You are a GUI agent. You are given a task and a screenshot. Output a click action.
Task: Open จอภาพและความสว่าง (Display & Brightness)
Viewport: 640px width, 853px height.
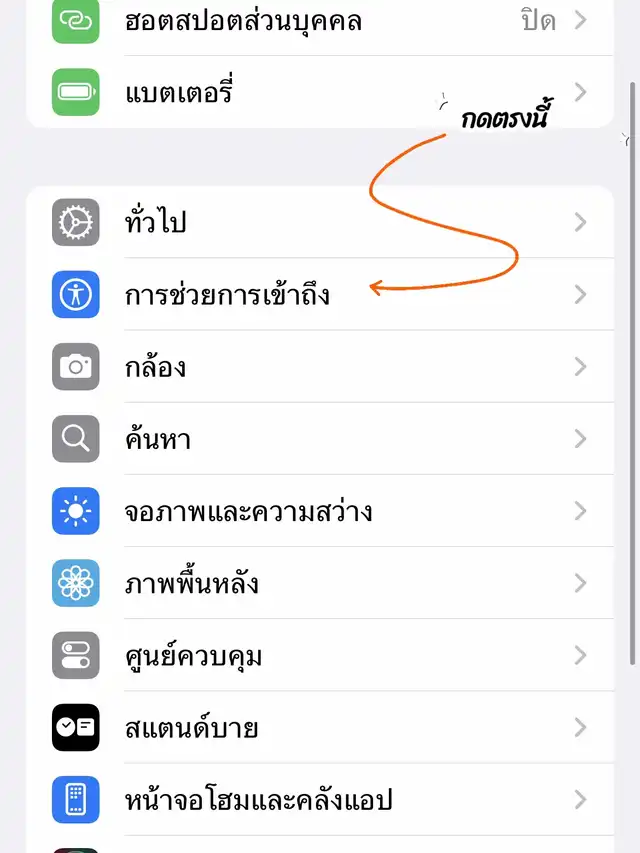[320, 511]
